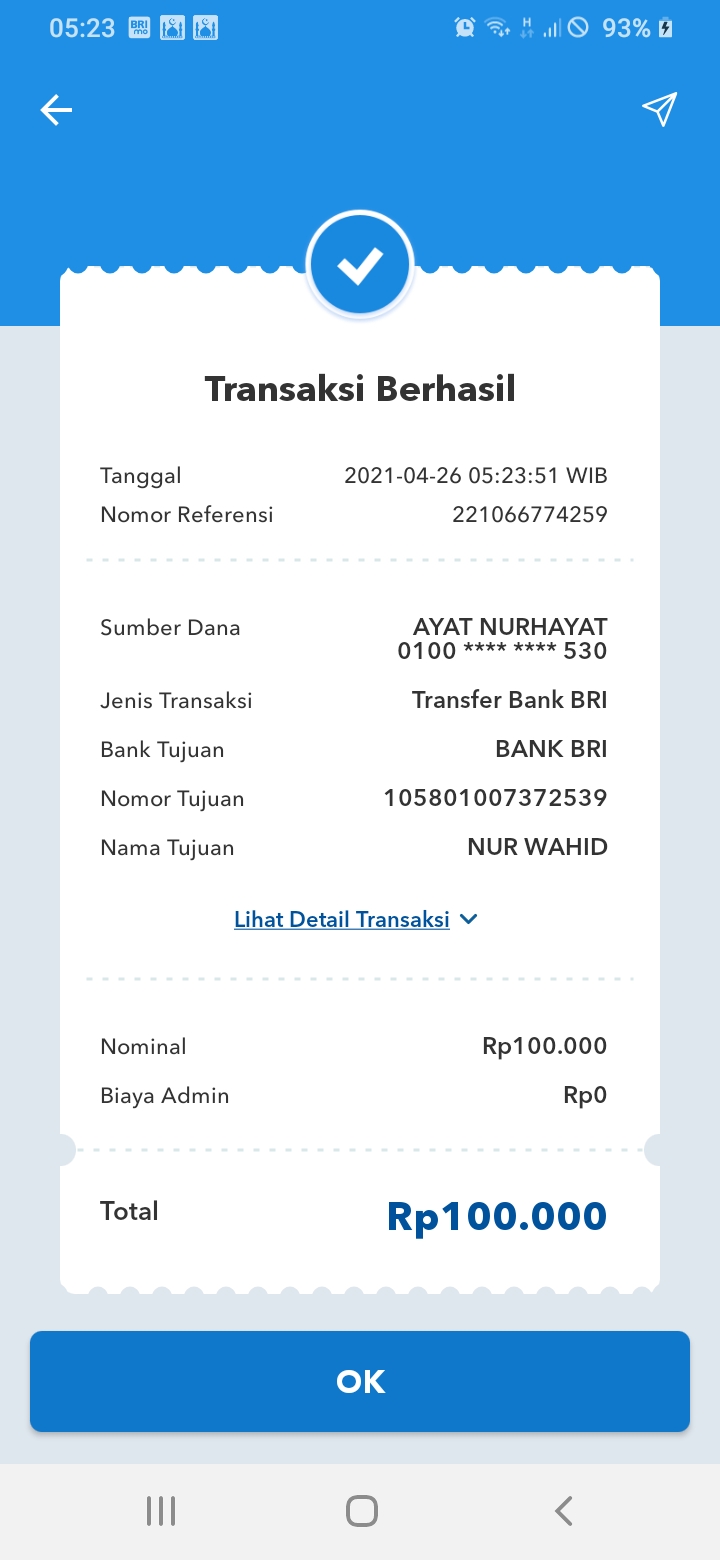This screenshot has width=720, height=1560.
Task: Open recent apps from navigation bar
Action: click(161, 1510)
